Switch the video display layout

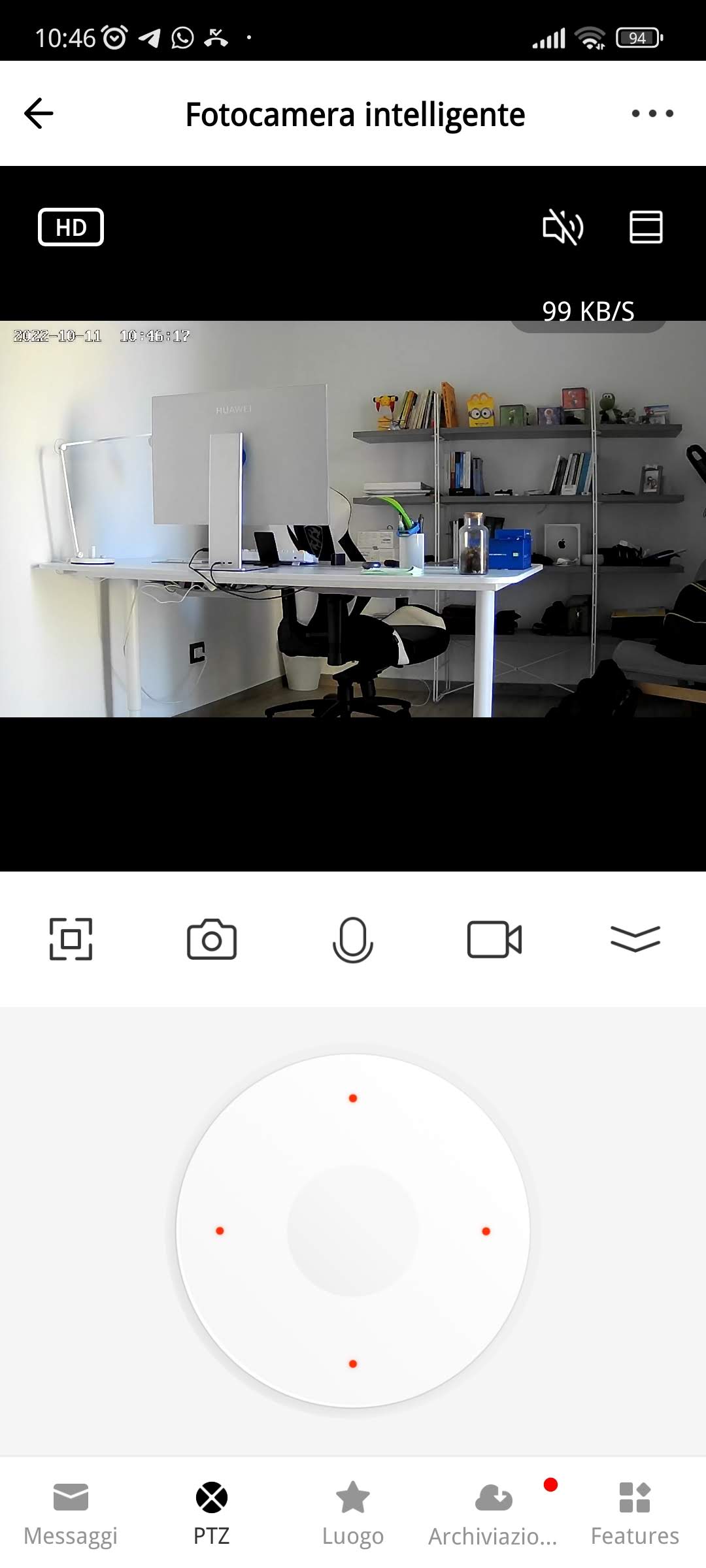(x=646, y=227)
